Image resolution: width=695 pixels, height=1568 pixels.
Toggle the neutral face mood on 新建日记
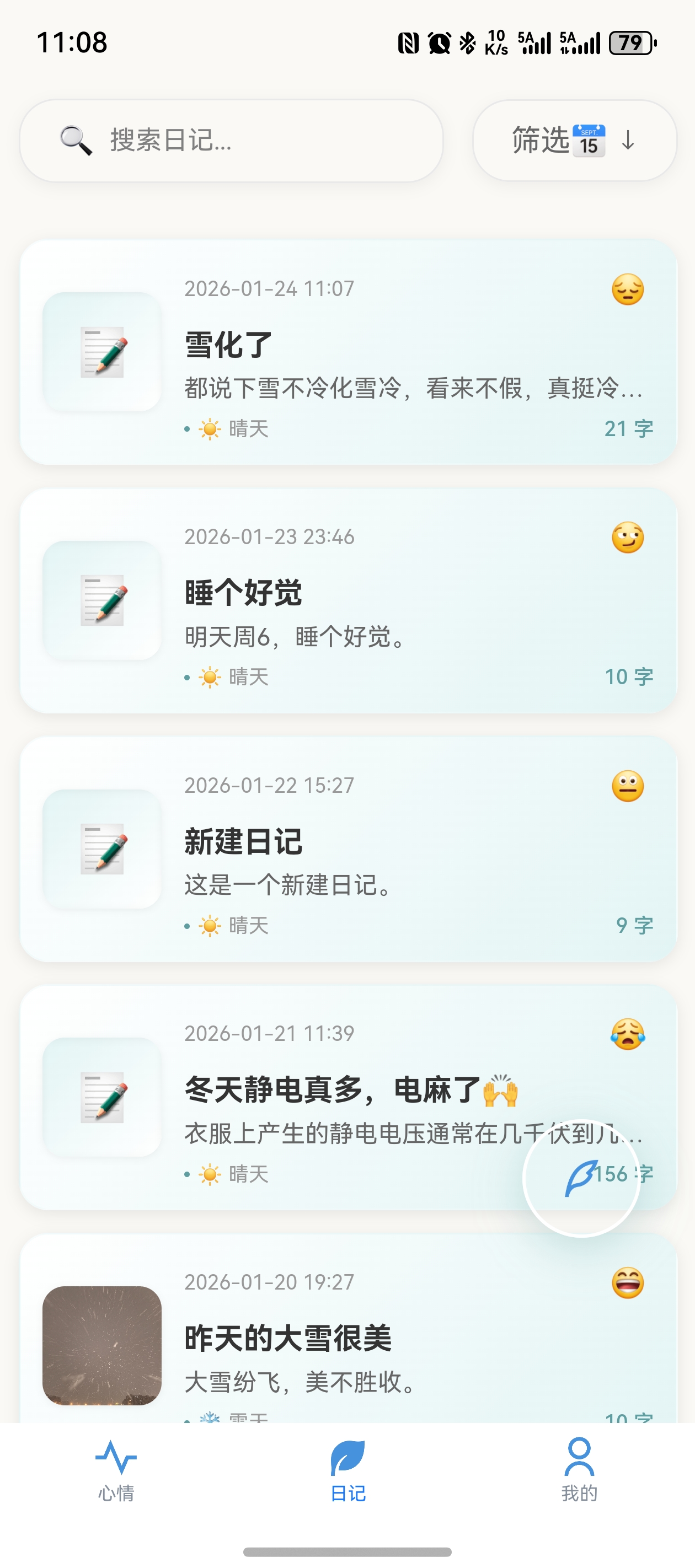(628, 786)
